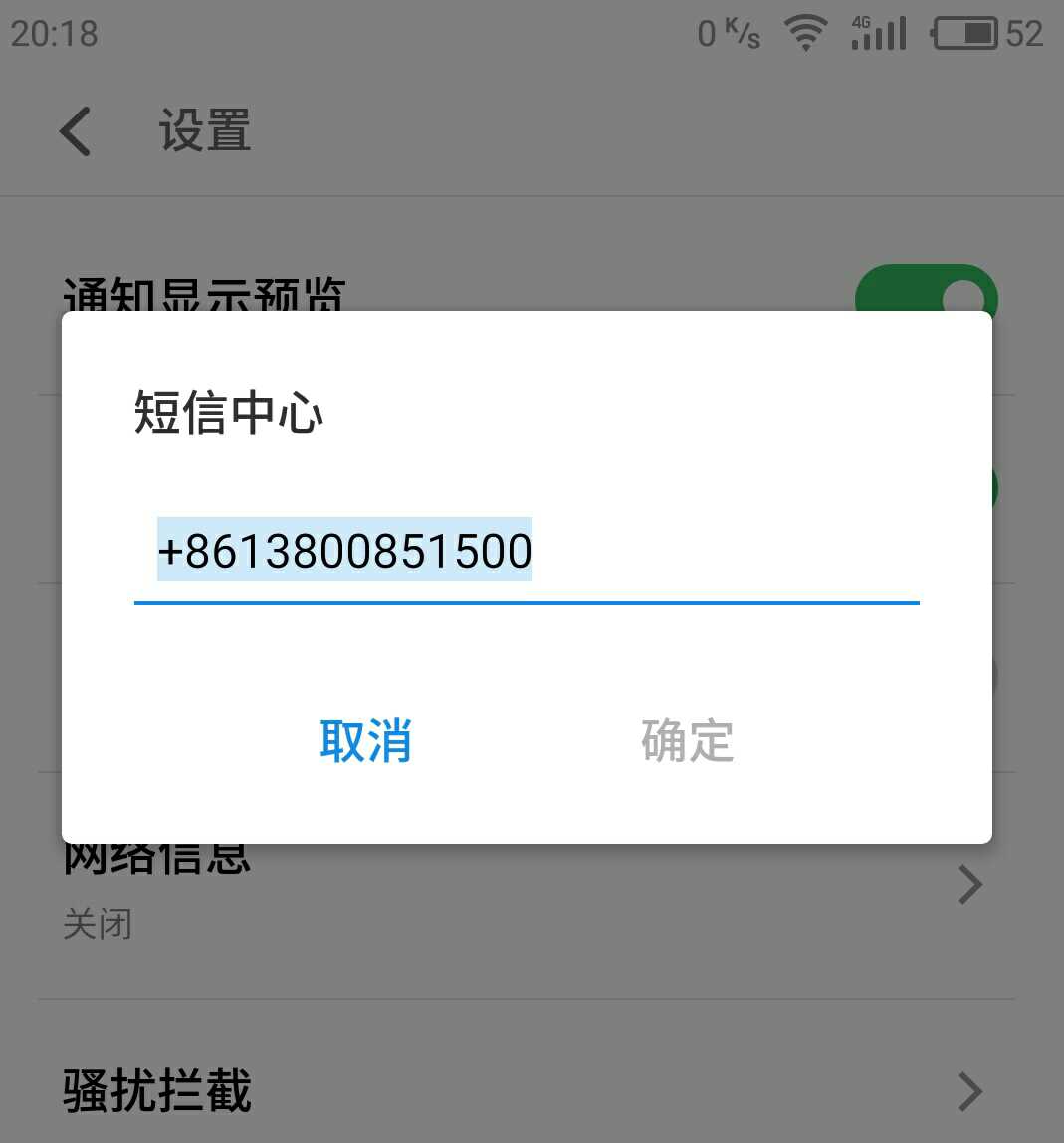Click the highlighted phone number +8613800851500
The width and height of the screenshot is (1064, 1143).
coord(345,550)
